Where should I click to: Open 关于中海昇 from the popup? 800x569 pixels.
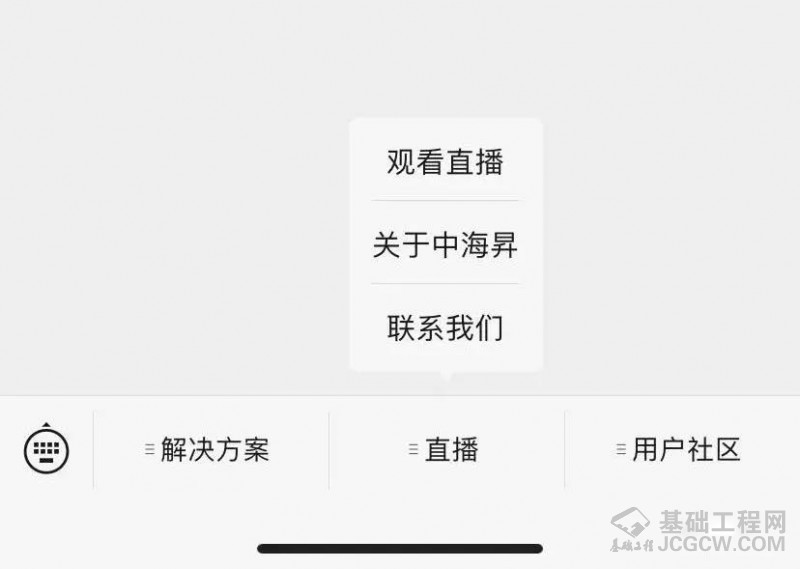445,245
